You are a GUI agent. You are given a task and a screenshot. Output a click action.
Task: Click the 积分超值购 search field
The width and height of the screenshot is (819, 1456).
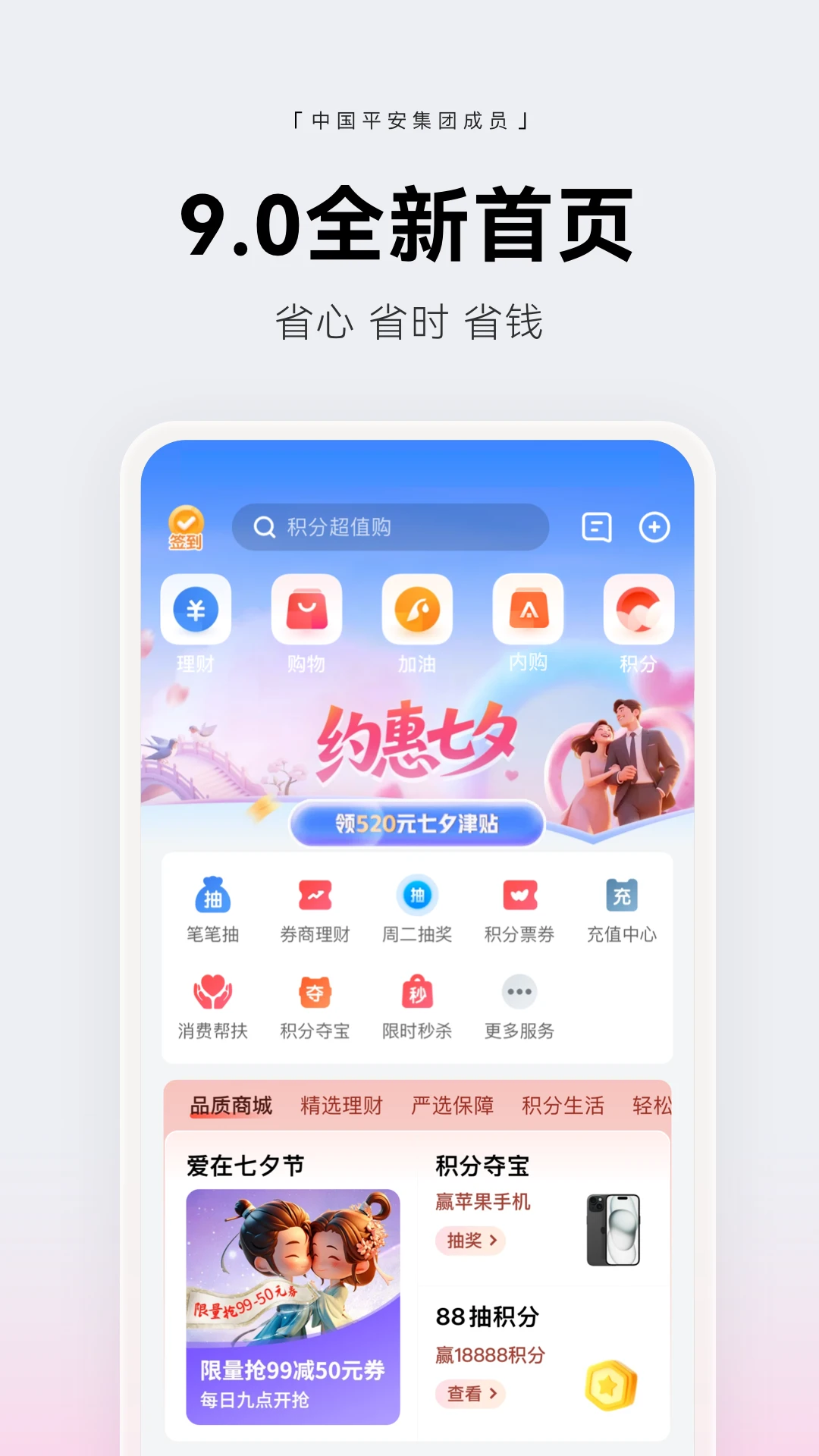click(391, 528)
